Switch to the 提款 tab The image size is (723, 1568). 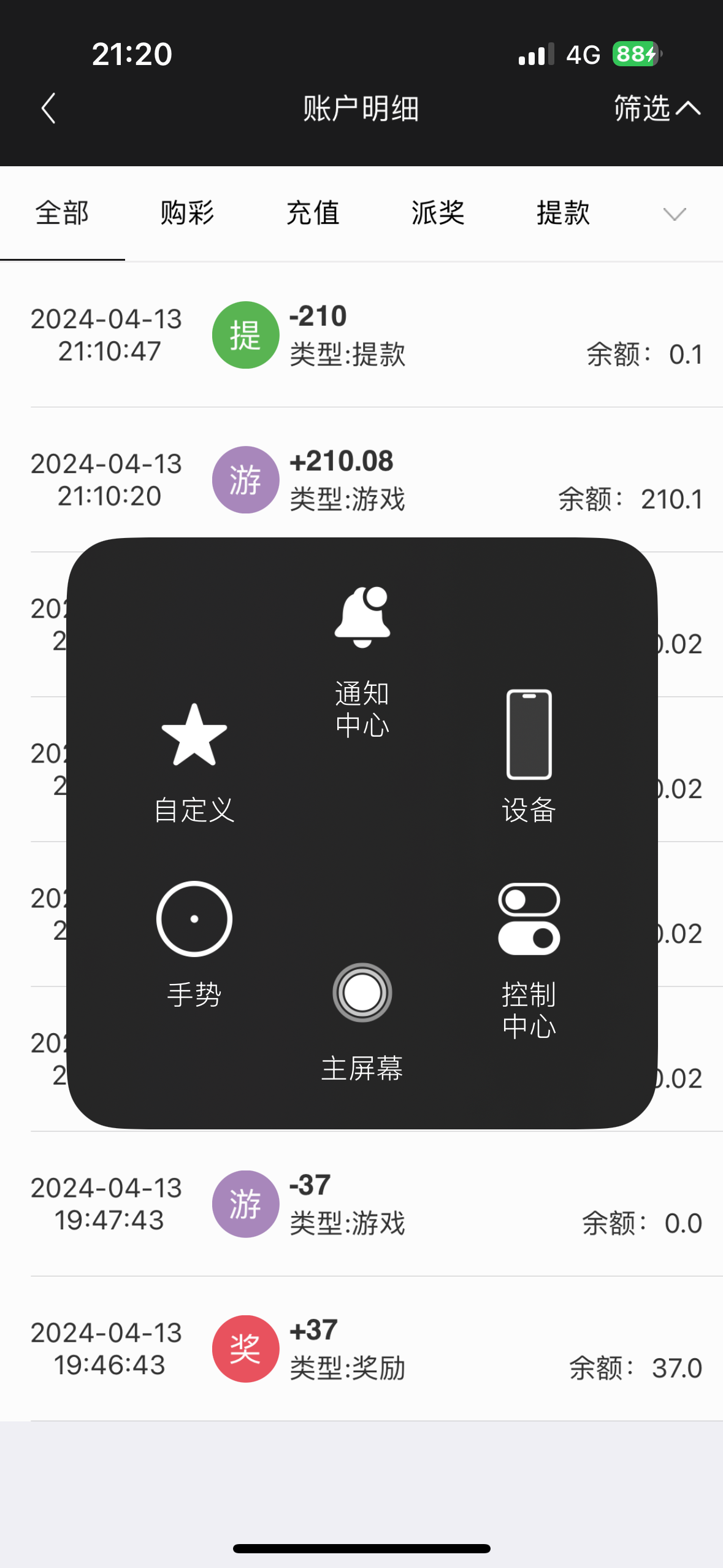coord(563,213)
